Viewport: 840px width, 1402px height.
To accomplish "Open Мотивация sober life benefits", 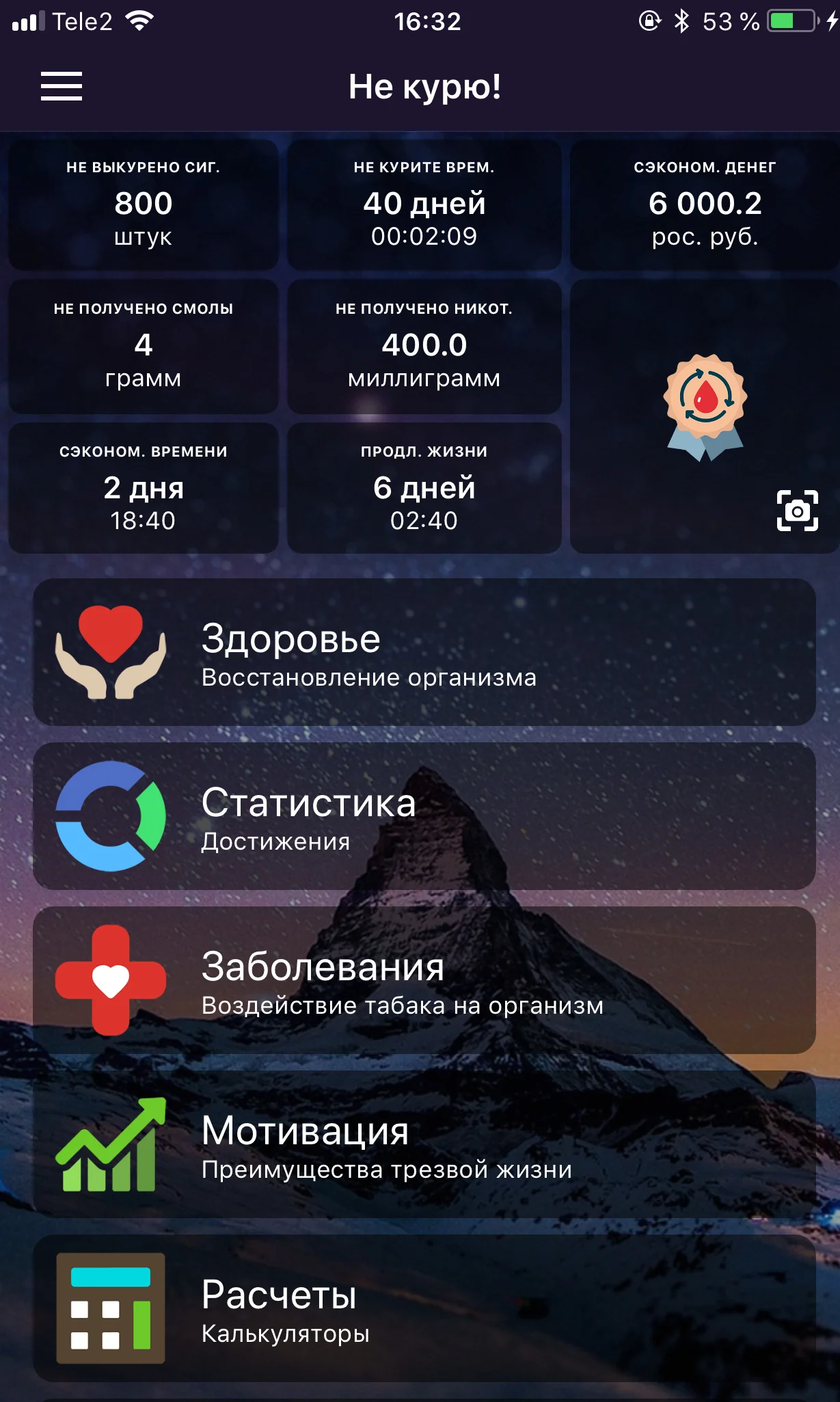I will 424,1146.
